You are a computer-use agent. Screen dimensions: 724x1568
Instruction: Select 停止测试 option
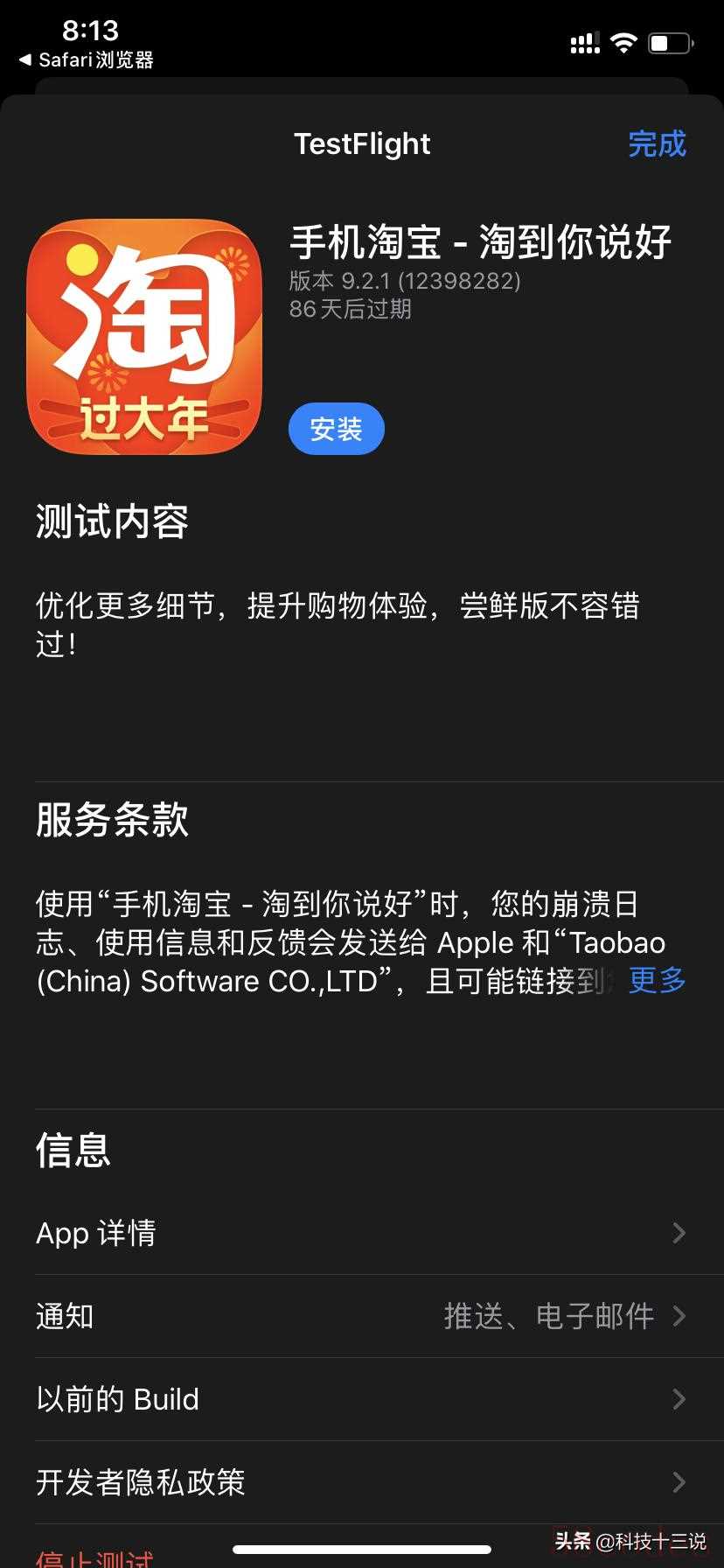click(94, 1557)
